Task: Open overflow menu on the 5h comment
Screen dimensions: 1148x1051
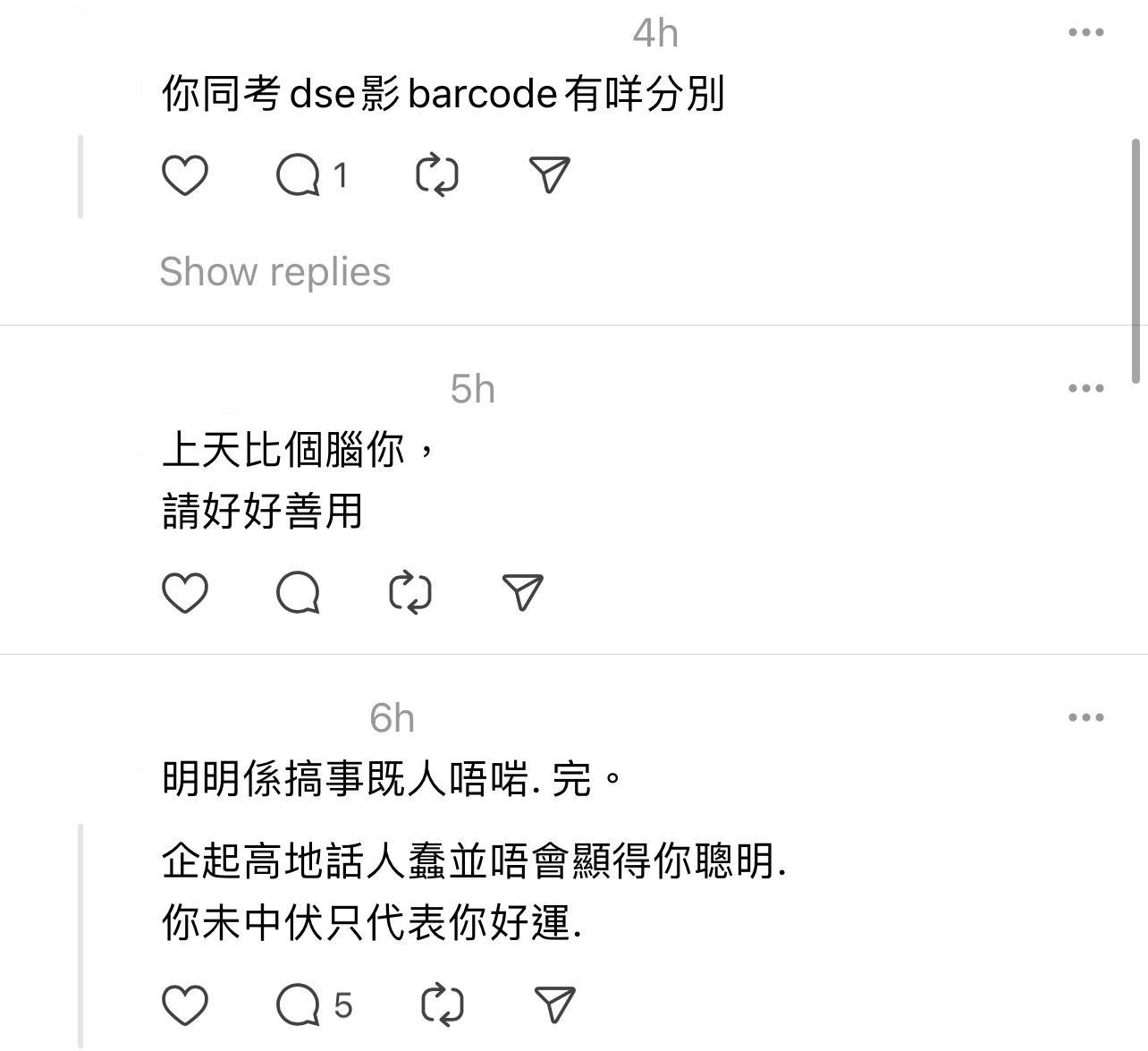Action: pos(1085,388)
